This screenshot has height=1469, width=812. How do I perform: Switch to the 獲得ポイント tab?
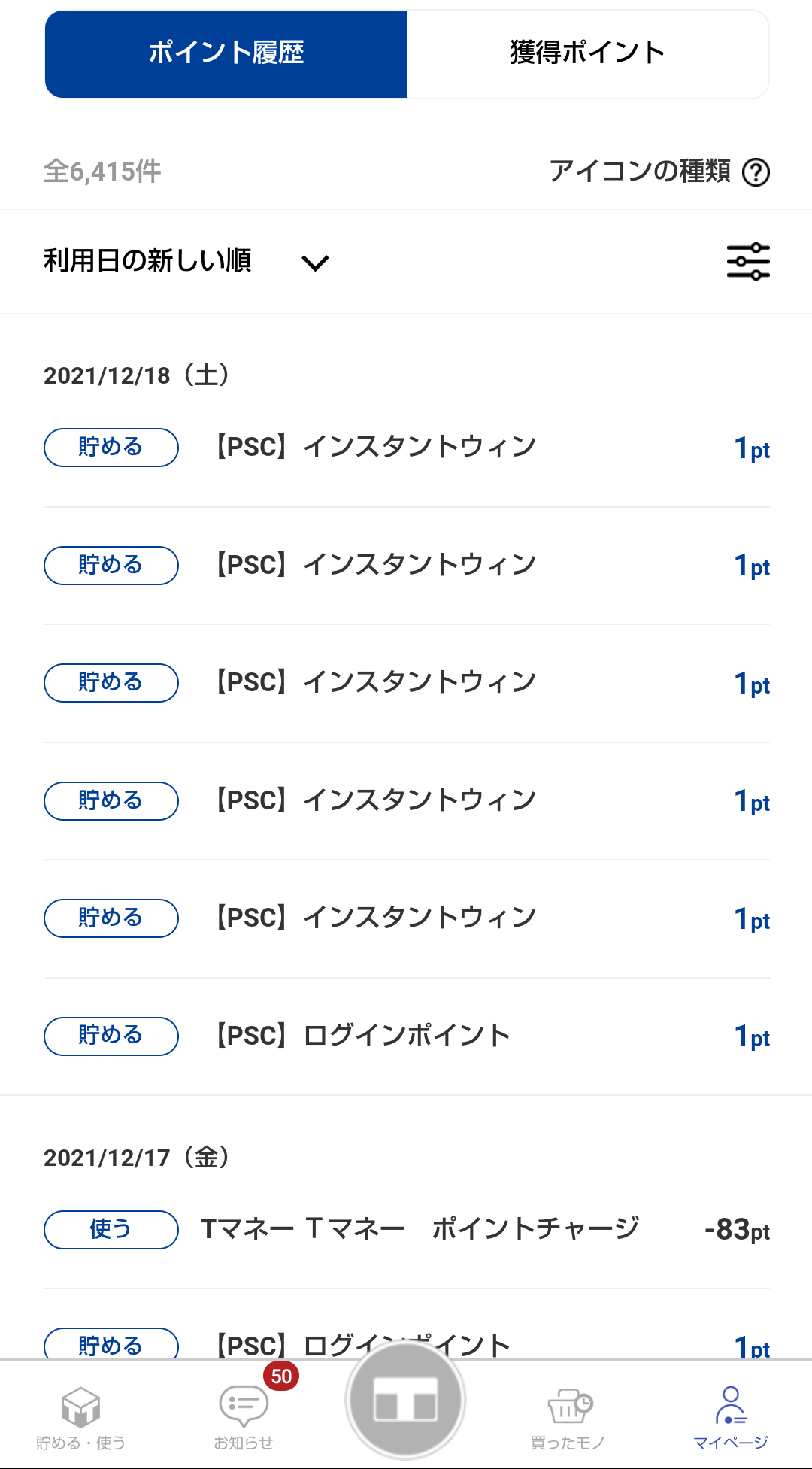(587, 53)
